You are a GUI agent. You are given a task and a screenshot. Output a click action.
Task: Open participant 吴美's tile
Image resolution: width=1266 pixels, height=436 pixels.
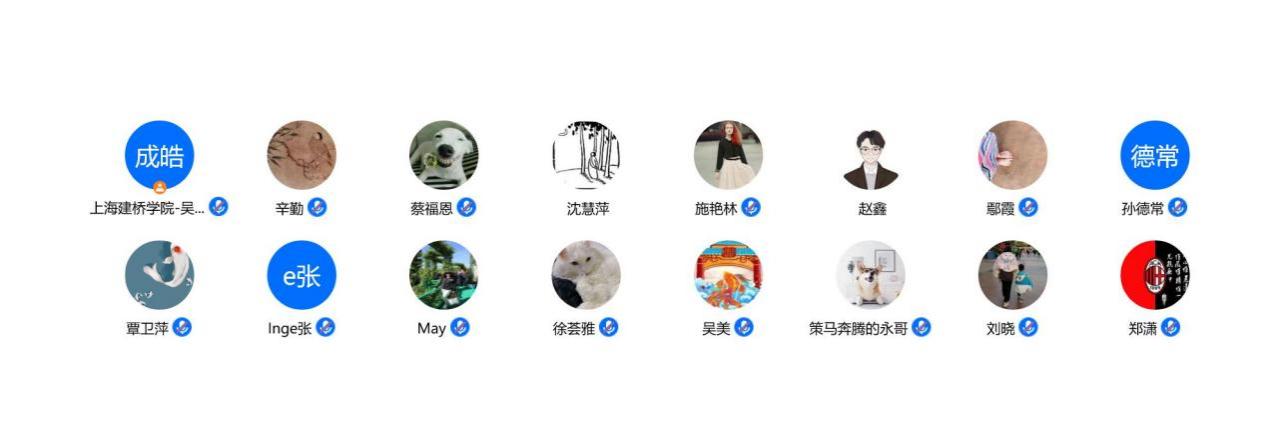728,275
